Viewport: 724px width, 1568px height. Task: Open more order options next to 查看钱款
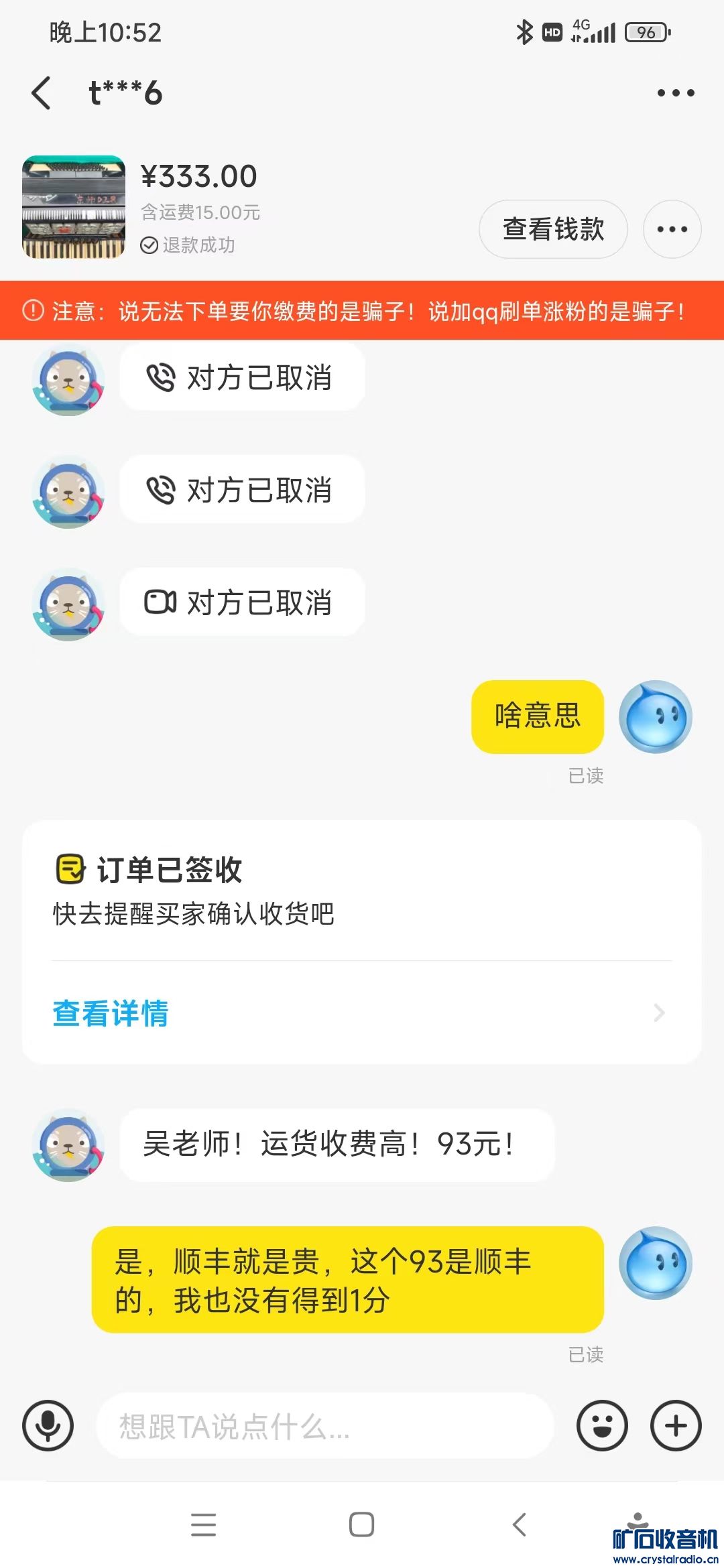(672, 229)
